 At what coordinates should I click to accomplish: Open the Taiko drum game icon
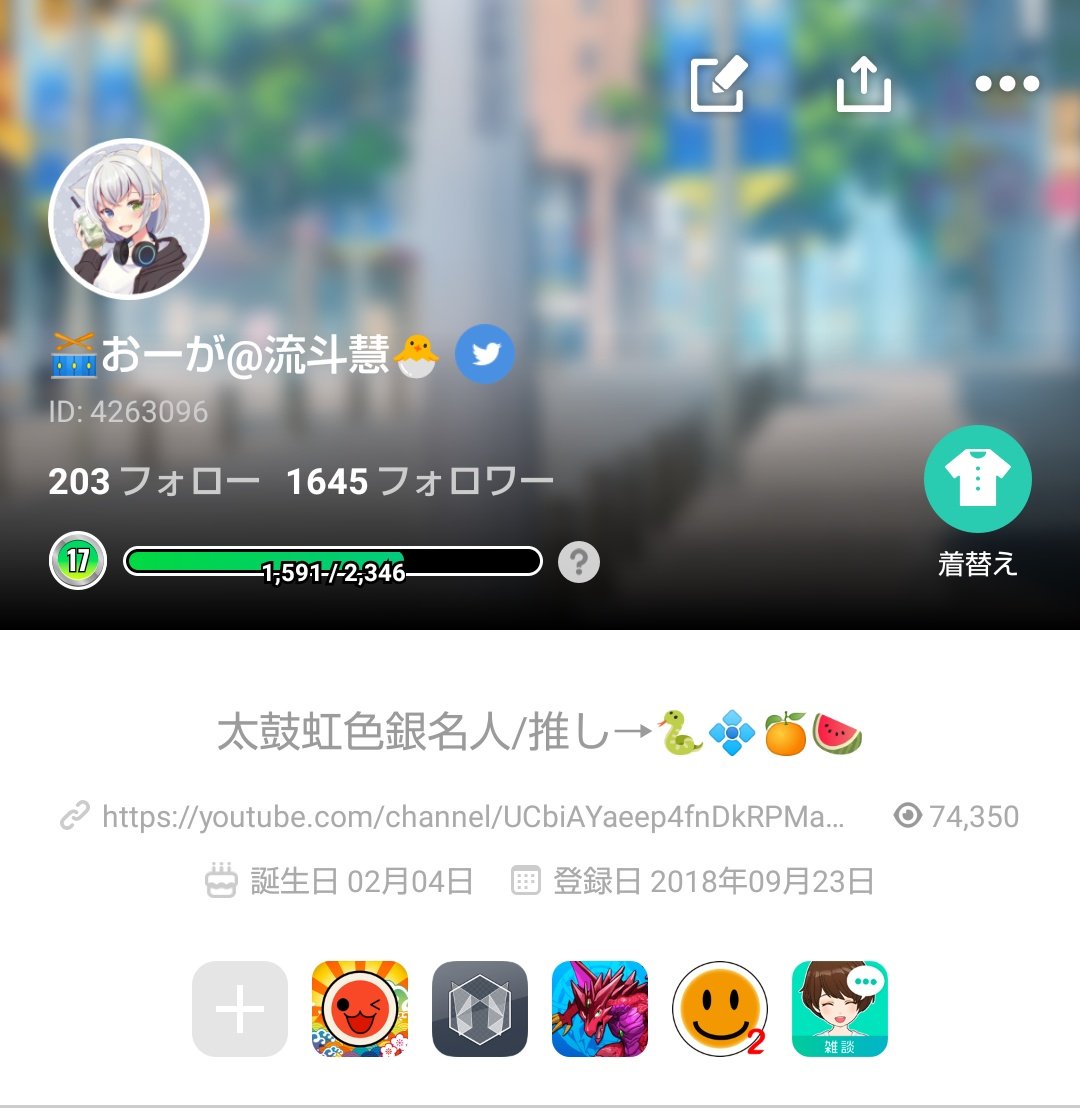(360, 1009)
